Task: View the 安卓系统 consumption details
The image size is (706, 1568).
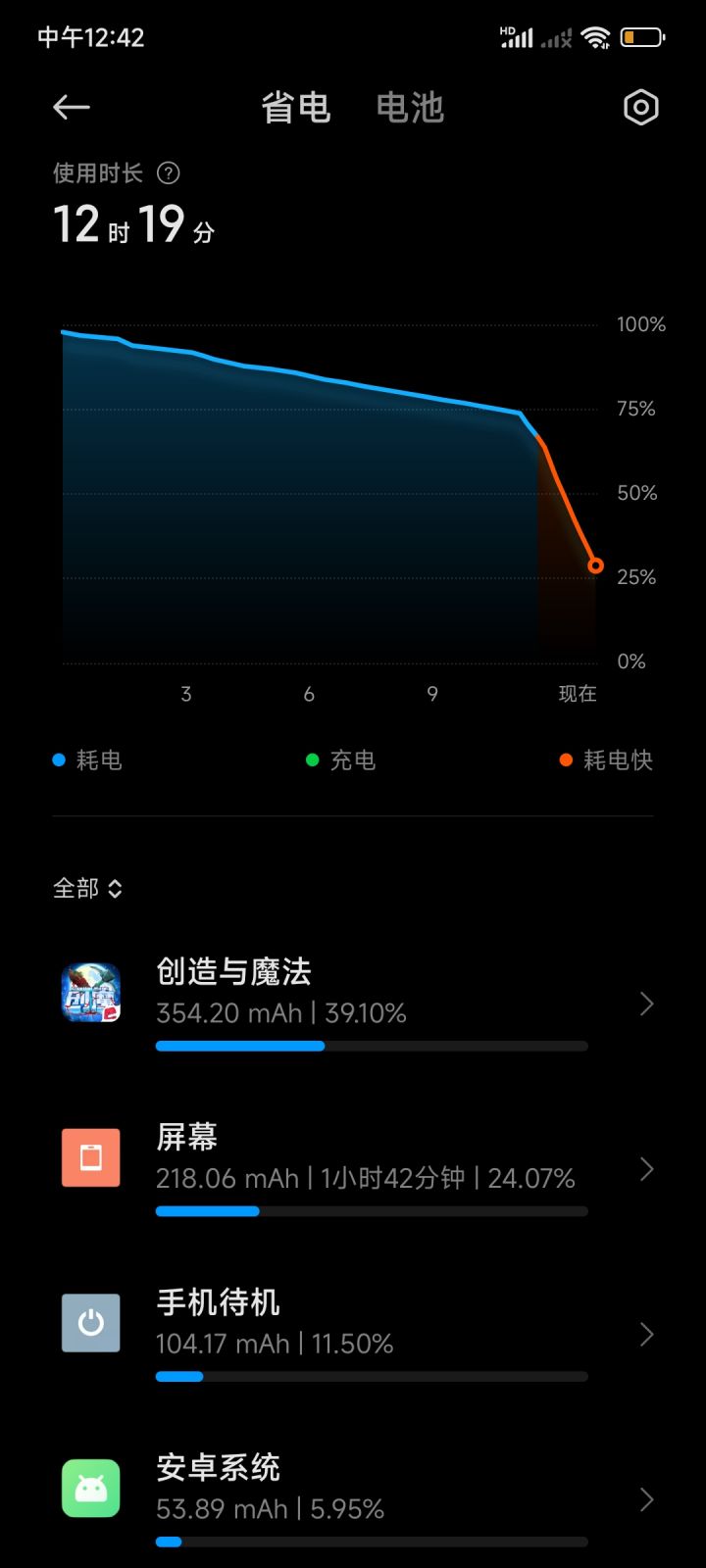Action: tap(644, 1497)
